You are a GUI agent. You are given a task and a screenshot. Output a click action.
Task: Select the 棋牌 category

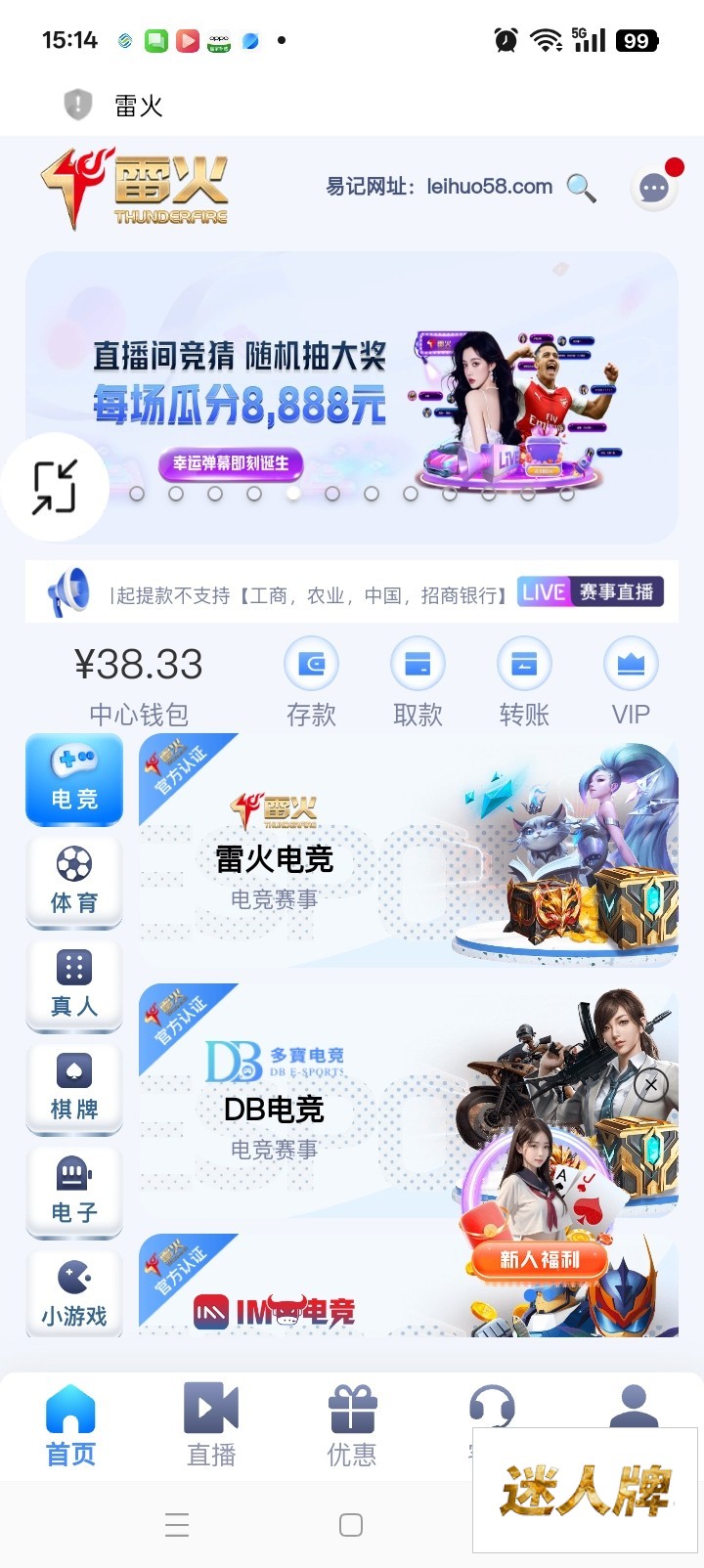click(x=74, y=1089)
